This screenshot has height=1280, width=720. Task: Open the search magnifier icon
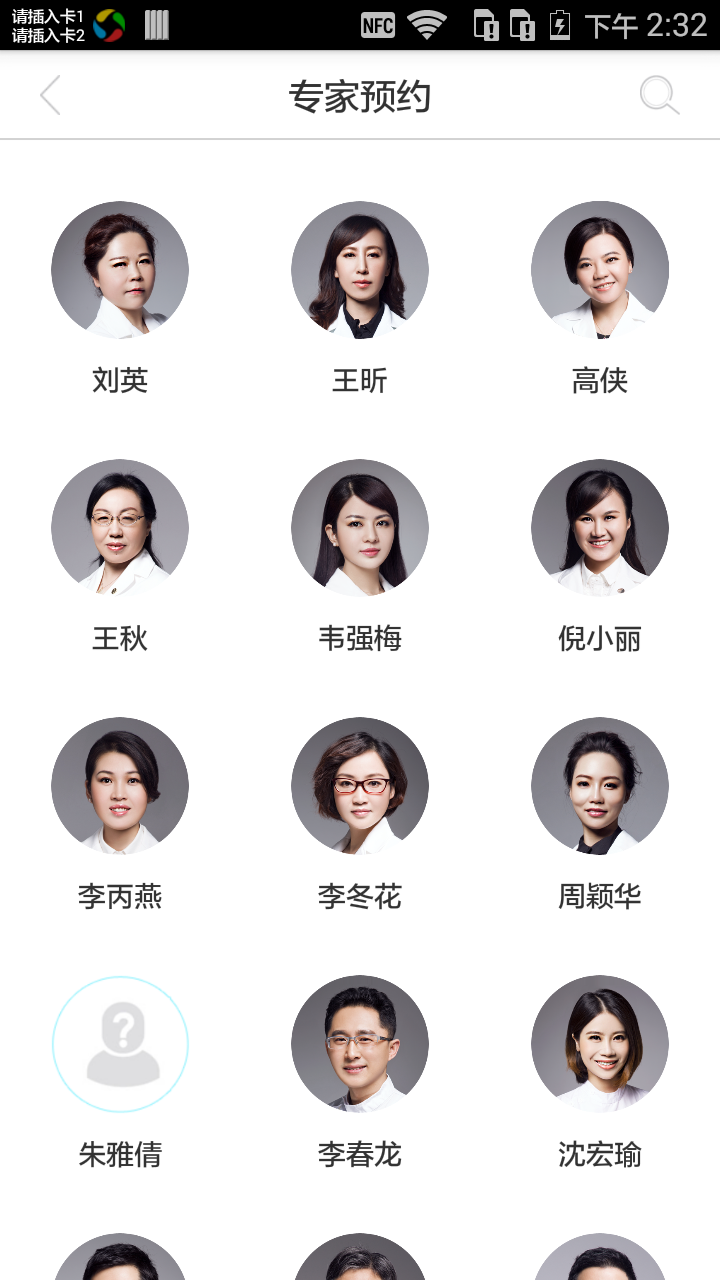pos(659,96)
